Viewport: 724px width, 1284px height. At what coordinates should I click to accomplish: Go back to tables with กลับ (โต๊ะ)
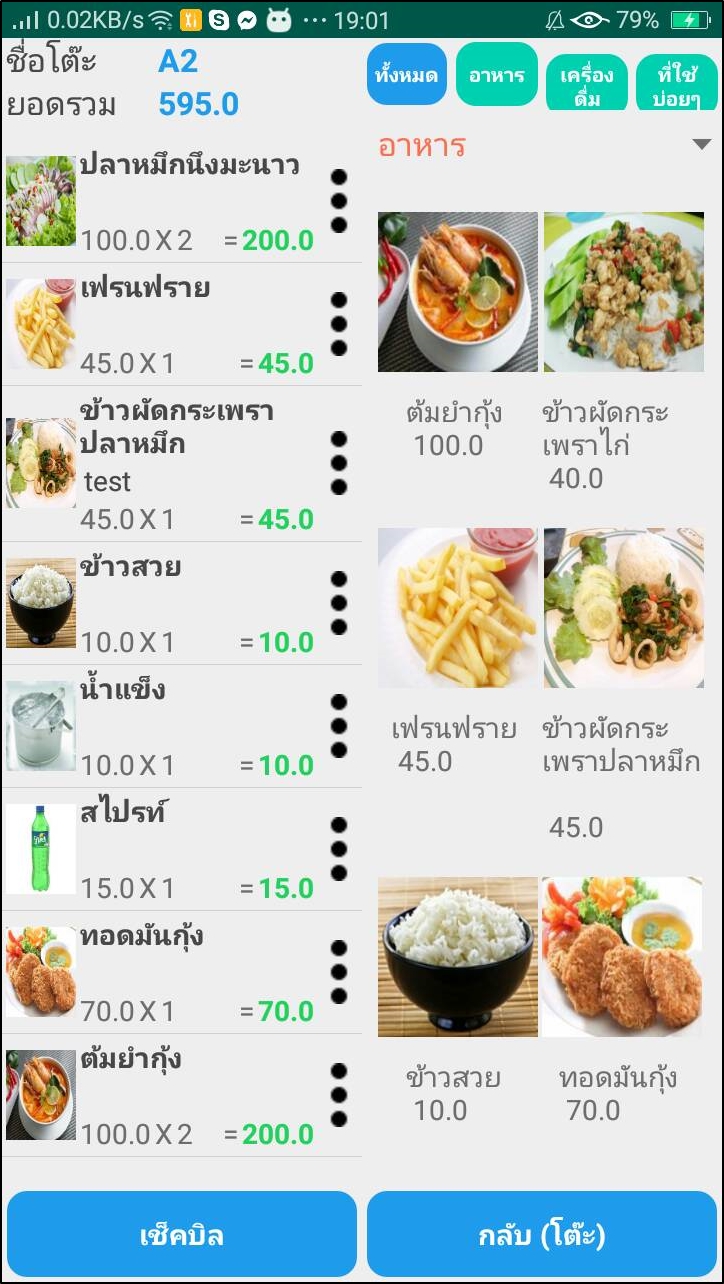pos(542,1235)
